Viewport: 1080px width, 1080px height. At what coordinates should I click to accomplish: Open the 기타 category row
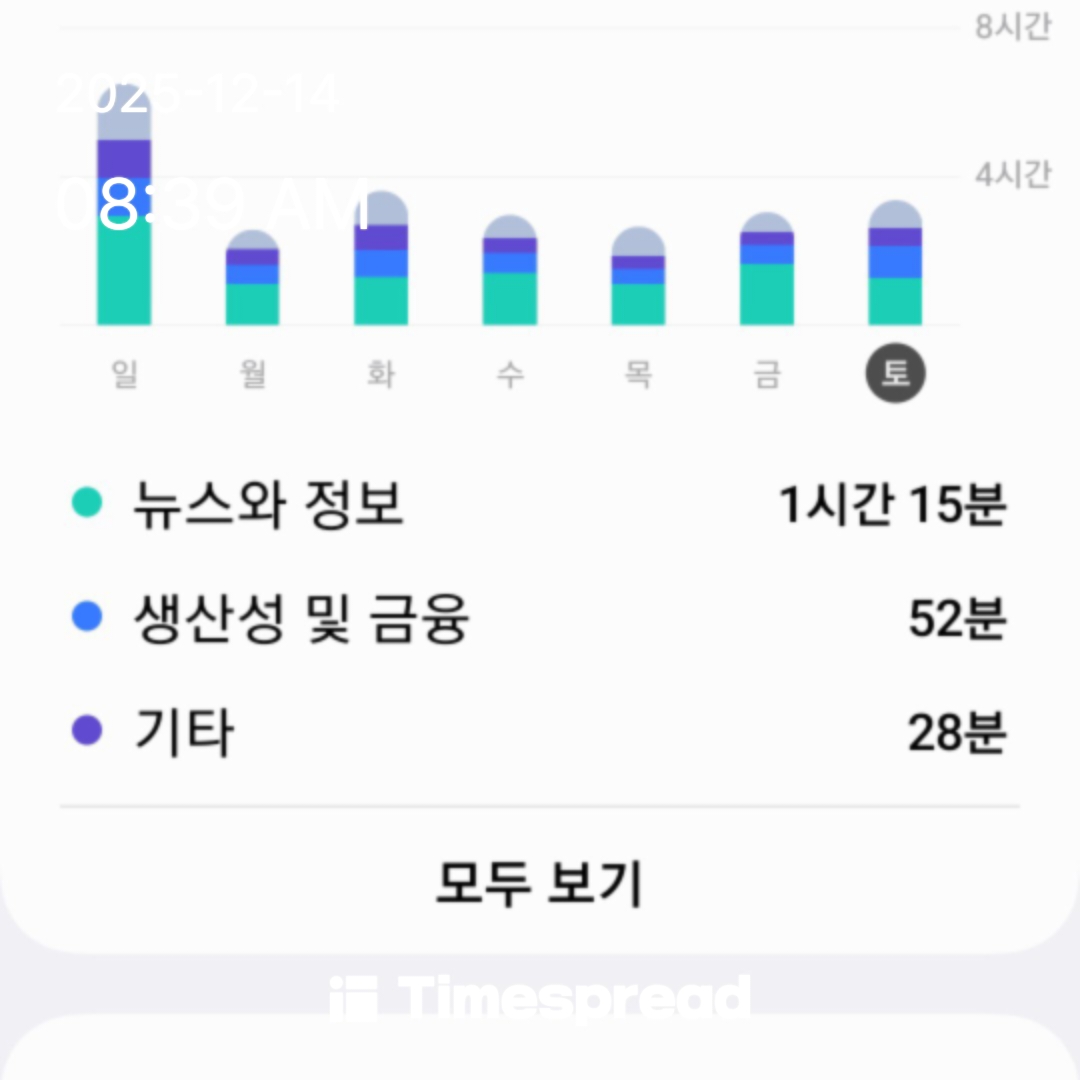click(539, 733)
